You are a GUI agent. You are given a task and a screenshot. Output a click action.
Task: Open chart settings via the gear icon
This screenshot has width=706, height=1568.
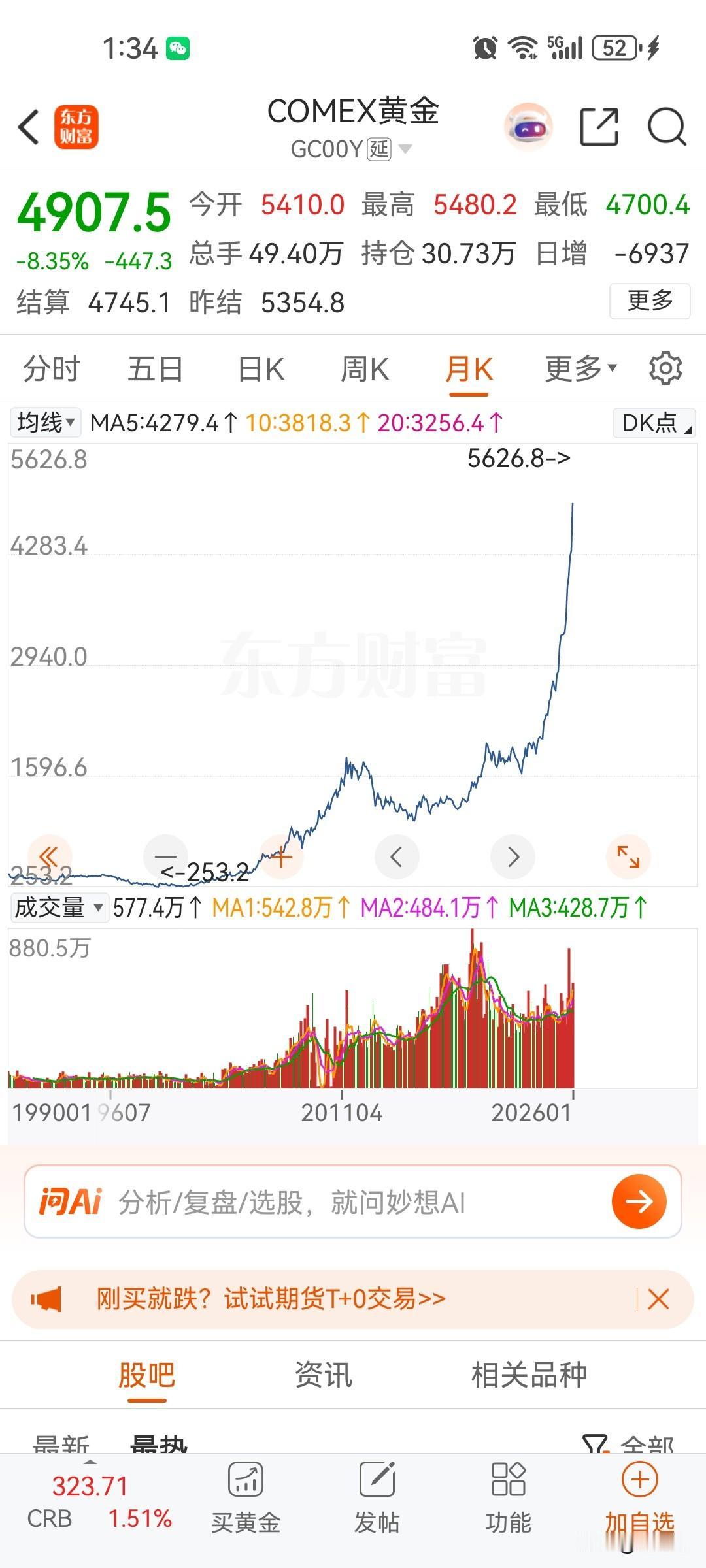tap(665, 368)
